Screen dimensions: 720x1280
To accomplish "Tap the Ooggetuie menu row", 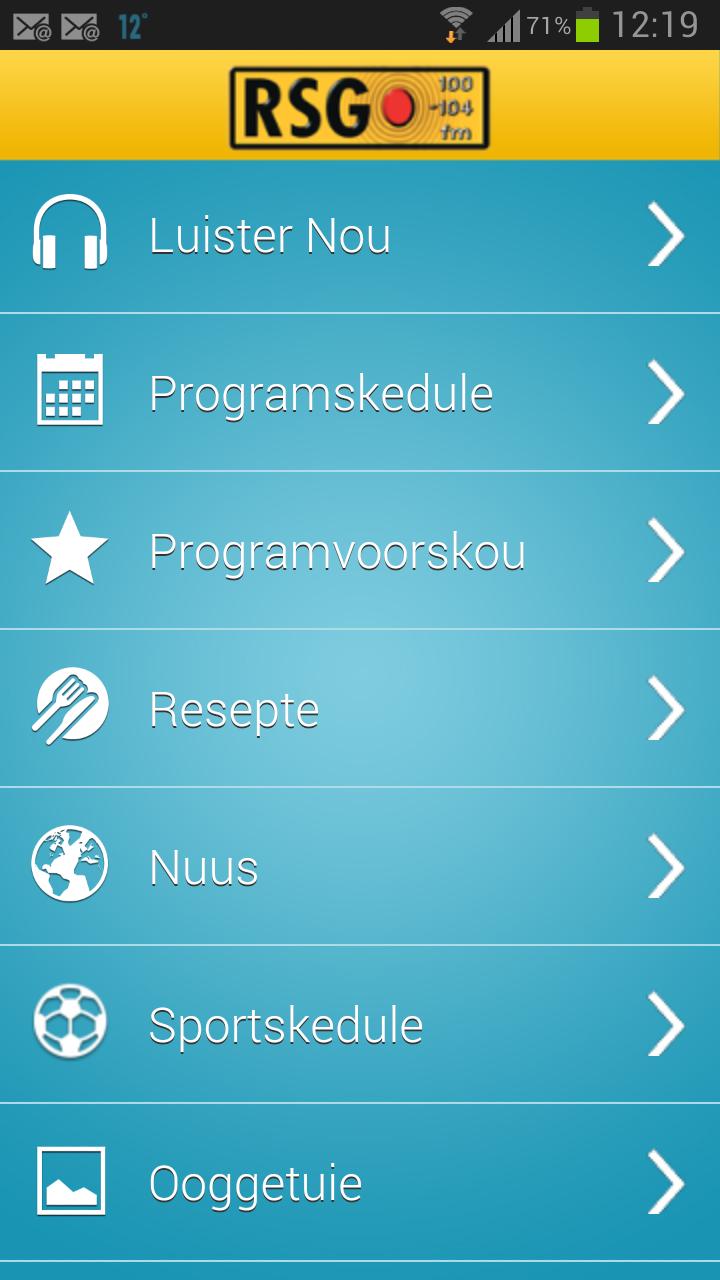I will [360, 1183].
